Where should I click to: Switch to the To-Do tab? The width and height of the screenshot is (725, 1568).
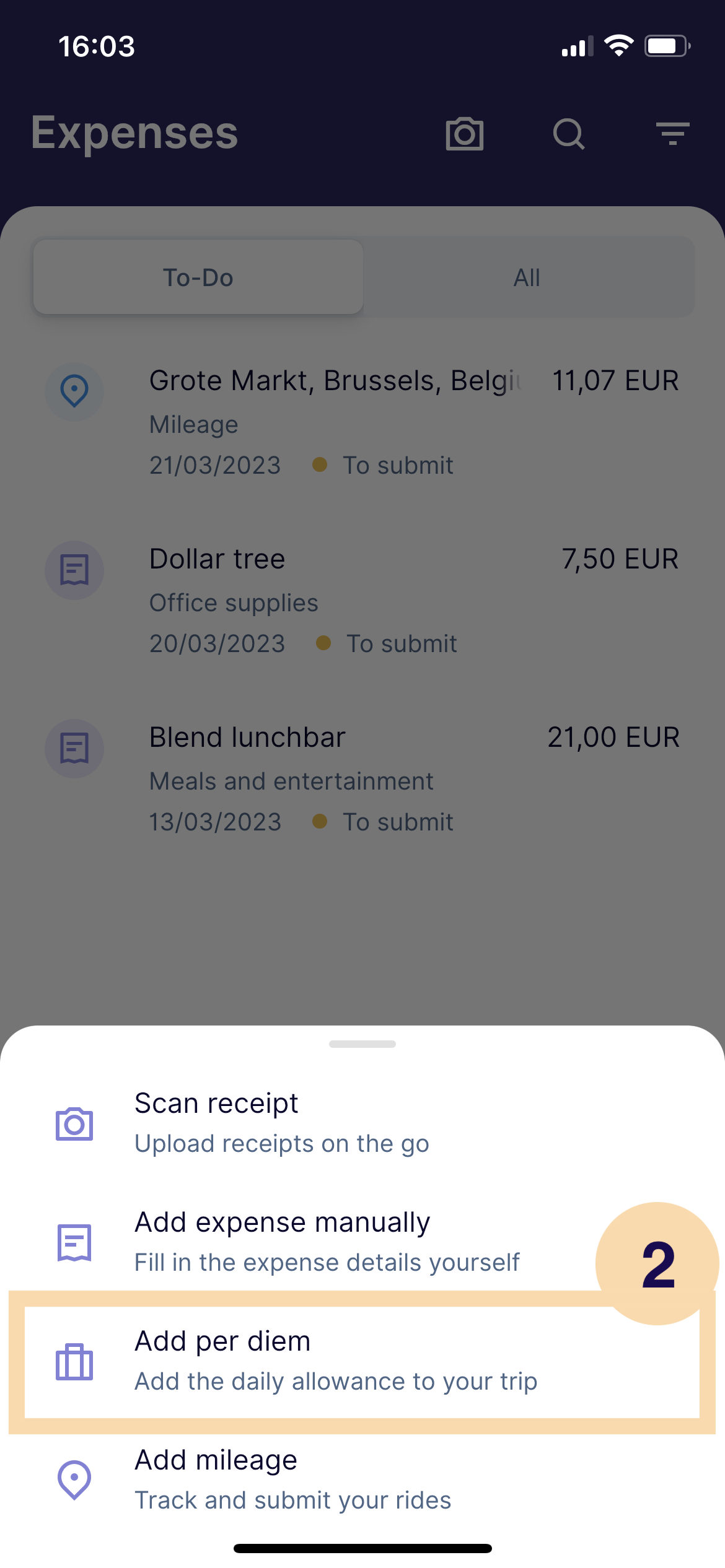pyautogui.click(x=198, y=277)
